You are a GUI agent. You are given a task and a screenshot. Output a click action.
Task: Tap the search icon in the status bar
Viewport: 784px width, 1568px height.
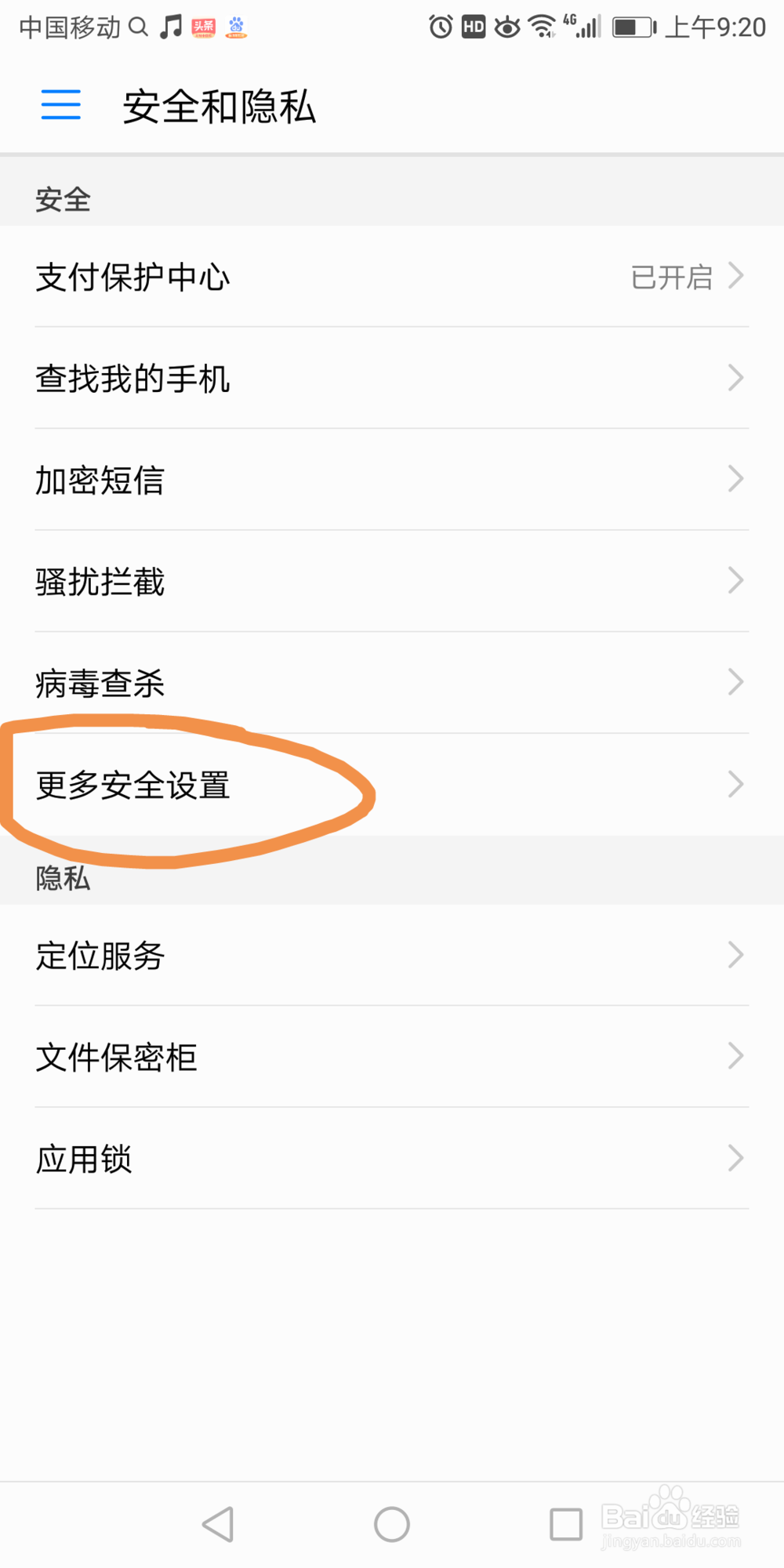click(x=140, y=26)
